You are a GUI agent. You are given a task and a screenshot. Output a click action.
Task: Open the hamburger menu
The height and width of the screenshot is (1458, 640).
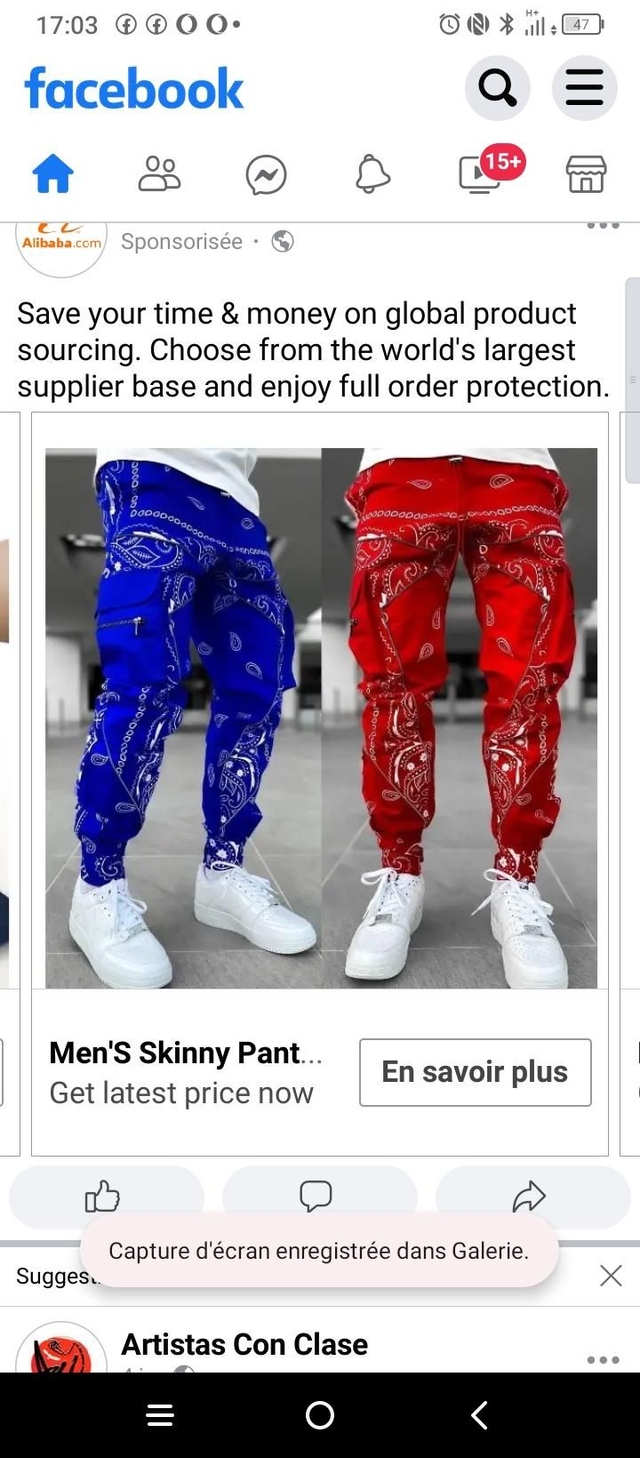click(x=584, y=89)
